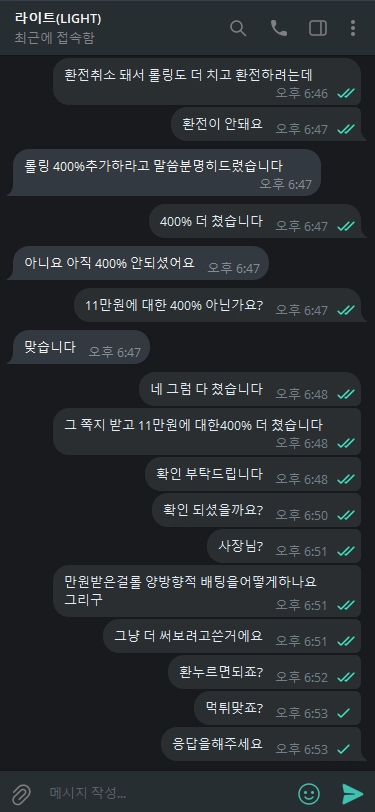Tap the 메시지 작성 message input field
Image resolution: width=375 pixels, height=812 pixels.
[166, 792]
